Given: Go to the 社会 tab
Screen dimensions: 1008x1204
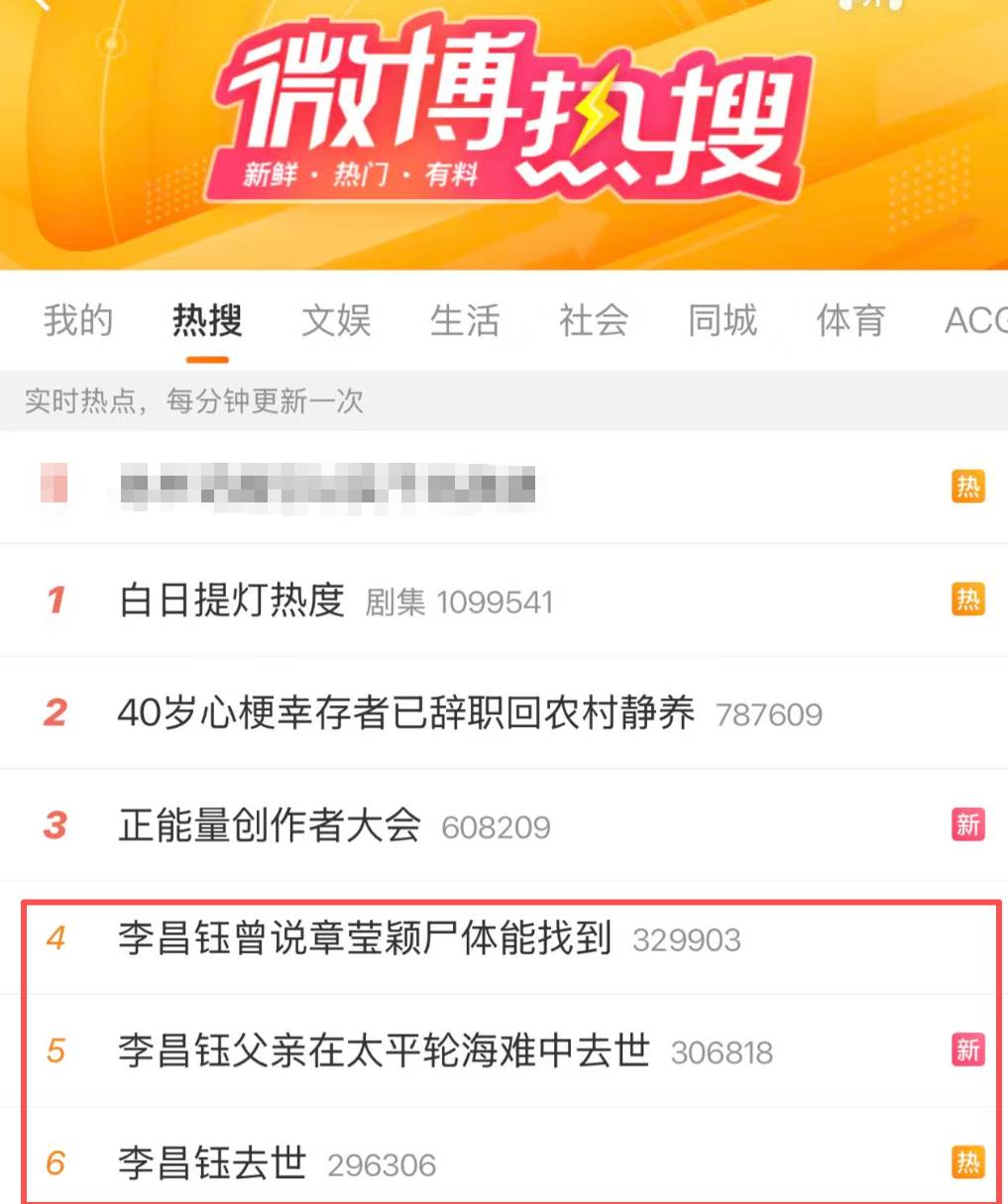Looking at the screenshot, I should 593,321.
